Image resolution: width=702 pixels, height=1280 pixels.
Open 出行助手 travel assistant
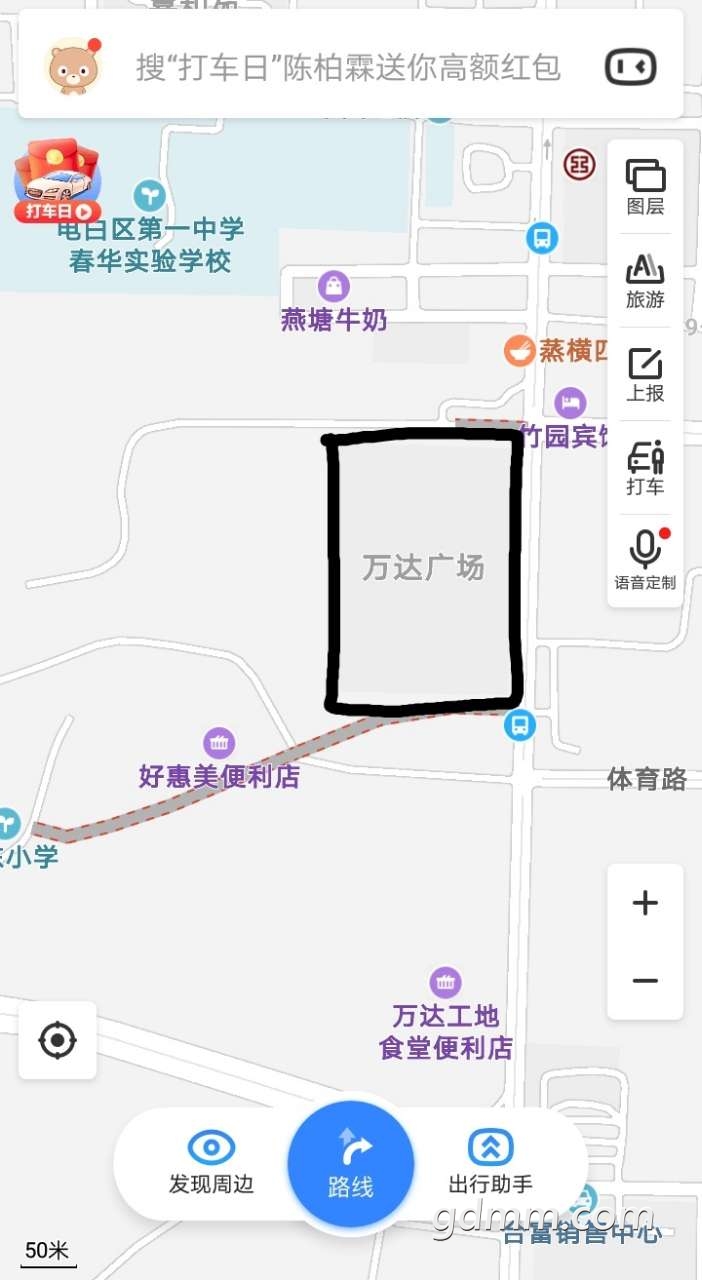click(x=490, y=1163)
